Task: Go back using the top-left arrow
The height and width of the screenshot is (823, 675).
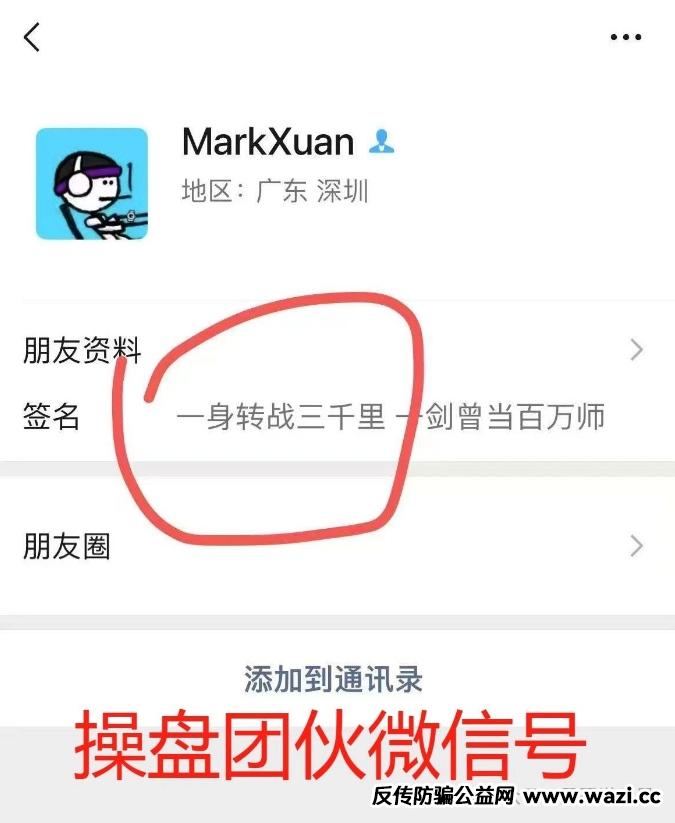Action: (32, 38)
